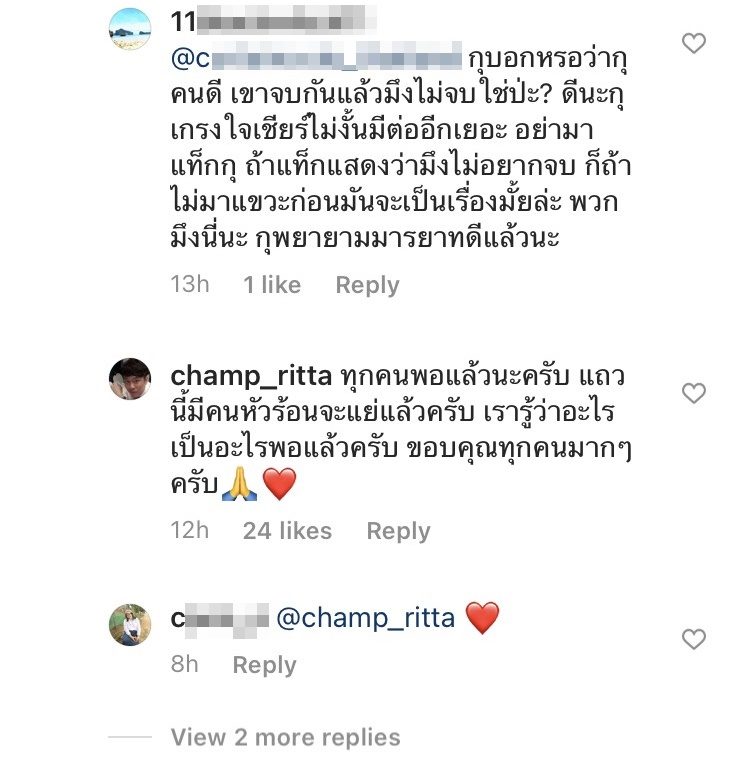View who liked the 13h comment (1 like)
The width and height of the screenshot is (750, 772).
tap(272, 285)
